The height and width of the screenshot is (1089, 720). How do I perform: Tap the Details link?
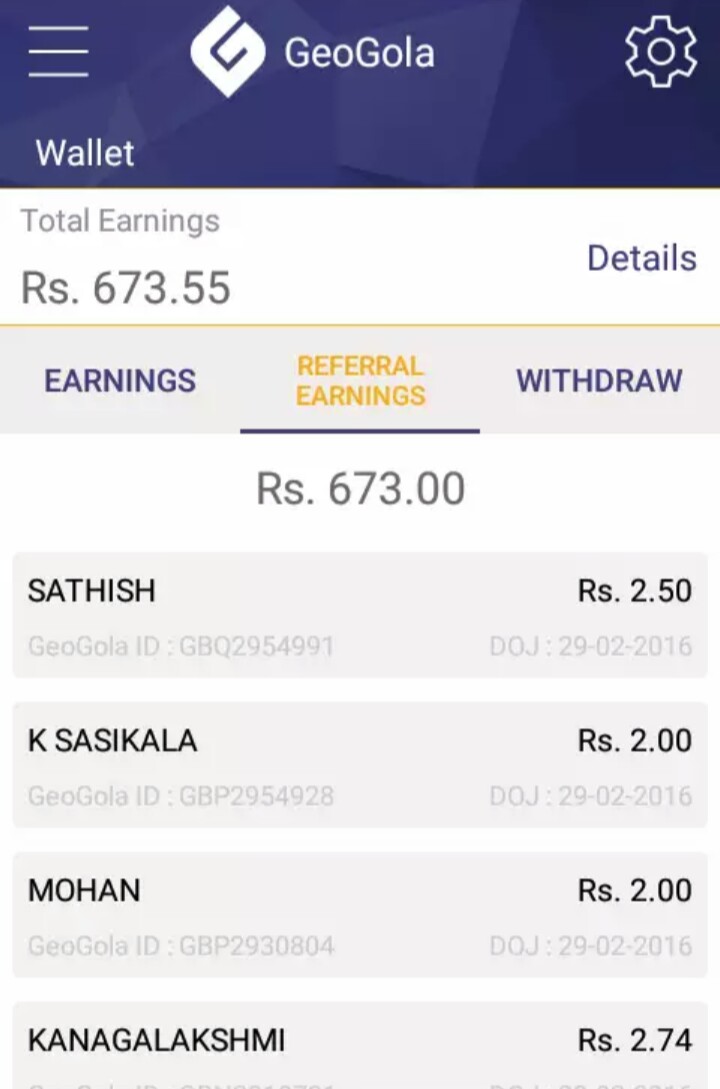click(x=641, y=258)
